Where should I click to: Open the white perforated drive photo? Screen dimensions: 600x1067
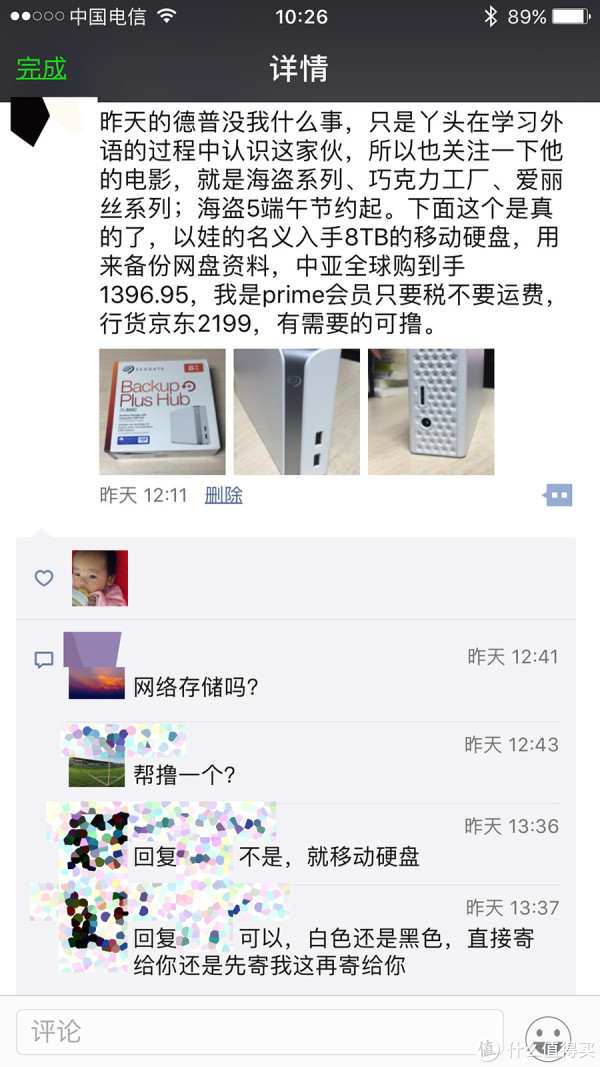click(430, 412)
